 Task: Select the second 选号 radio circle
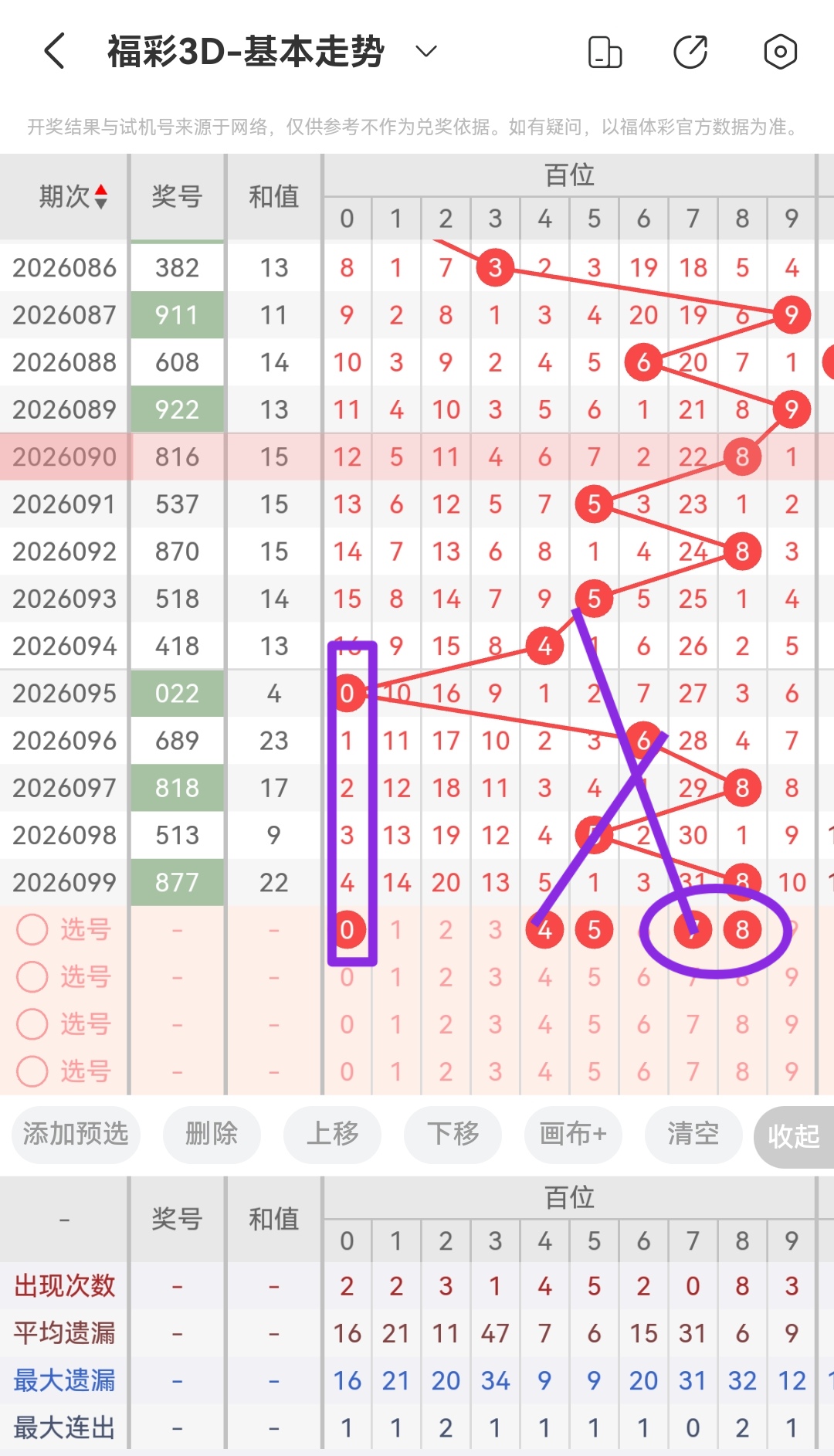[x=32, y=976]
